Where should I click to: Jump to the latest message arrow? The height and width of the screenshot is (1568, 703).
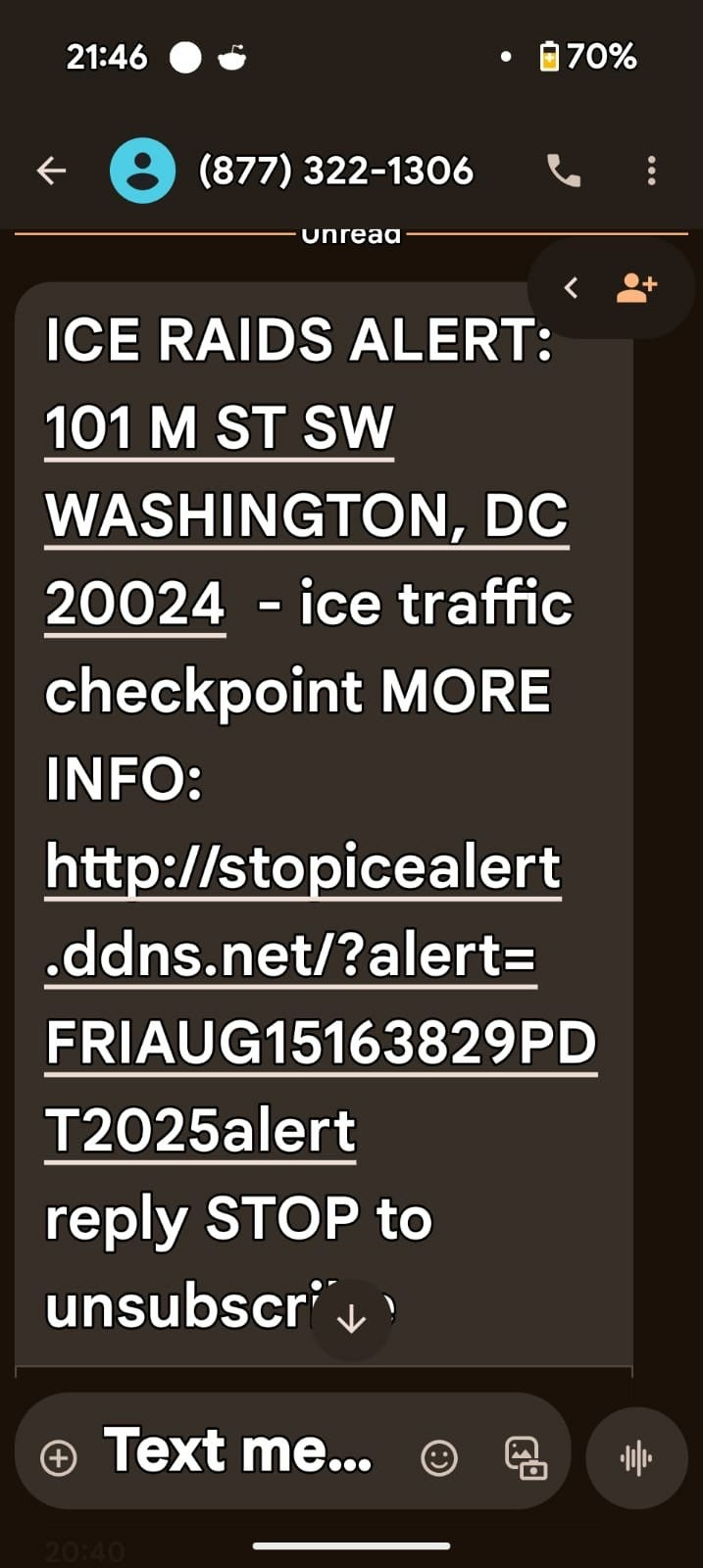tap(351, 1319)
